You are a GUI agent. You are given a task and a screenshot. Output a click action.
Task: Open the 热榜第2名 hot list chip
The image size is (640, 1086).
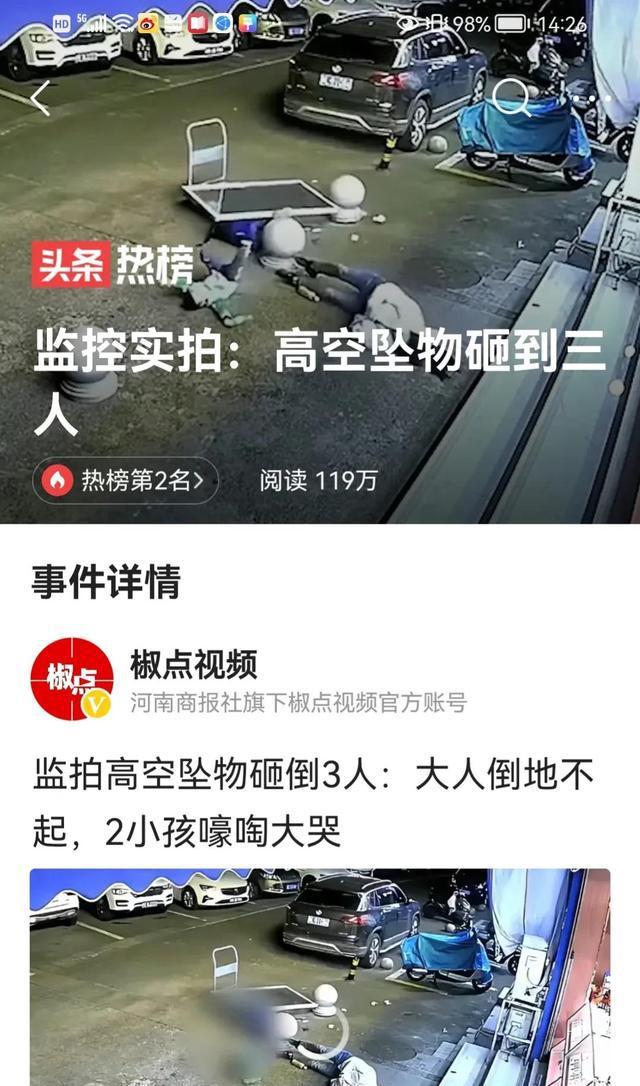click(x=125, y=481)
